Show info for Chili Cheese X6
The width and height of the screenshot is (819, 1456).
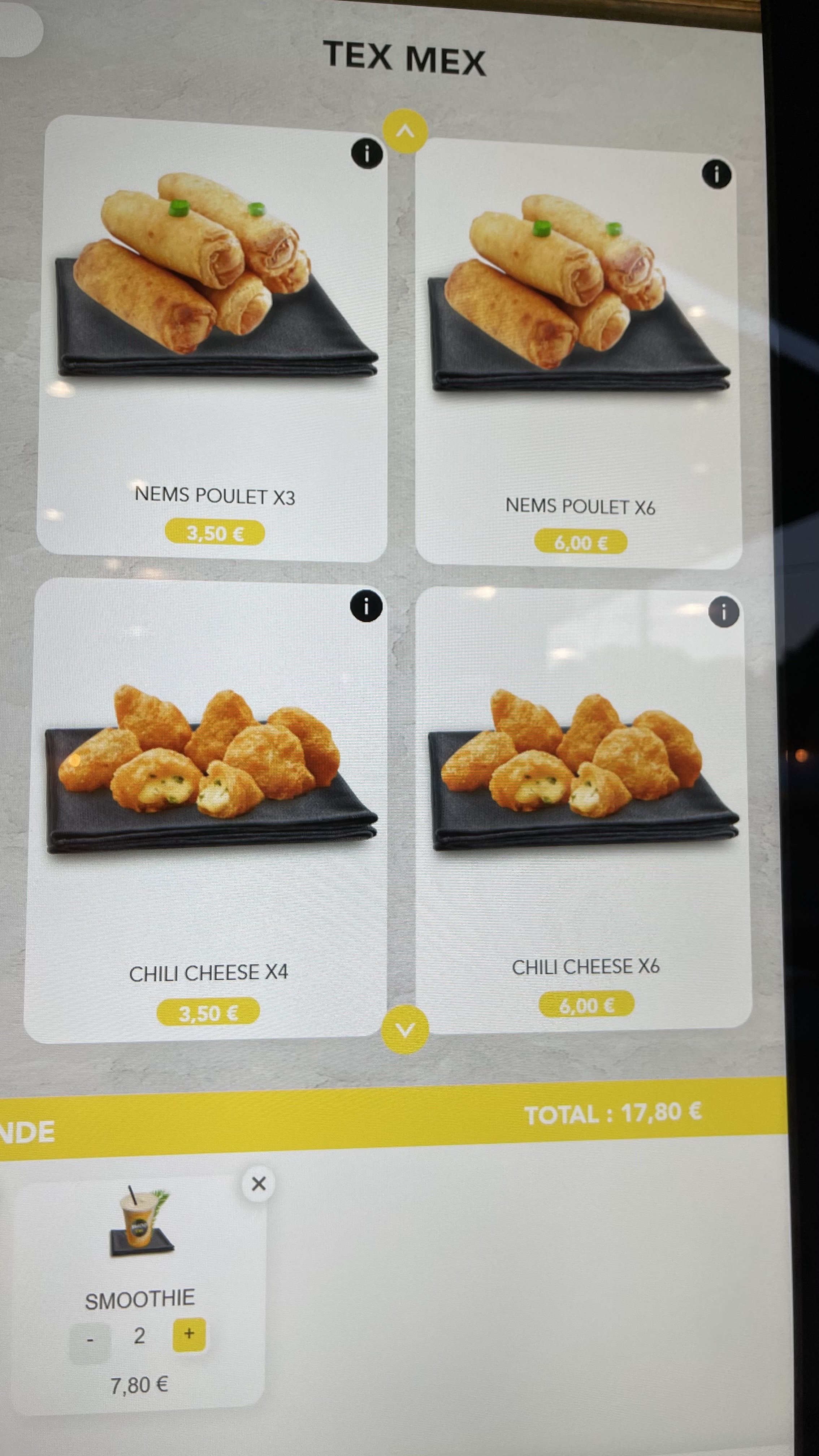[x=723, y=612]
